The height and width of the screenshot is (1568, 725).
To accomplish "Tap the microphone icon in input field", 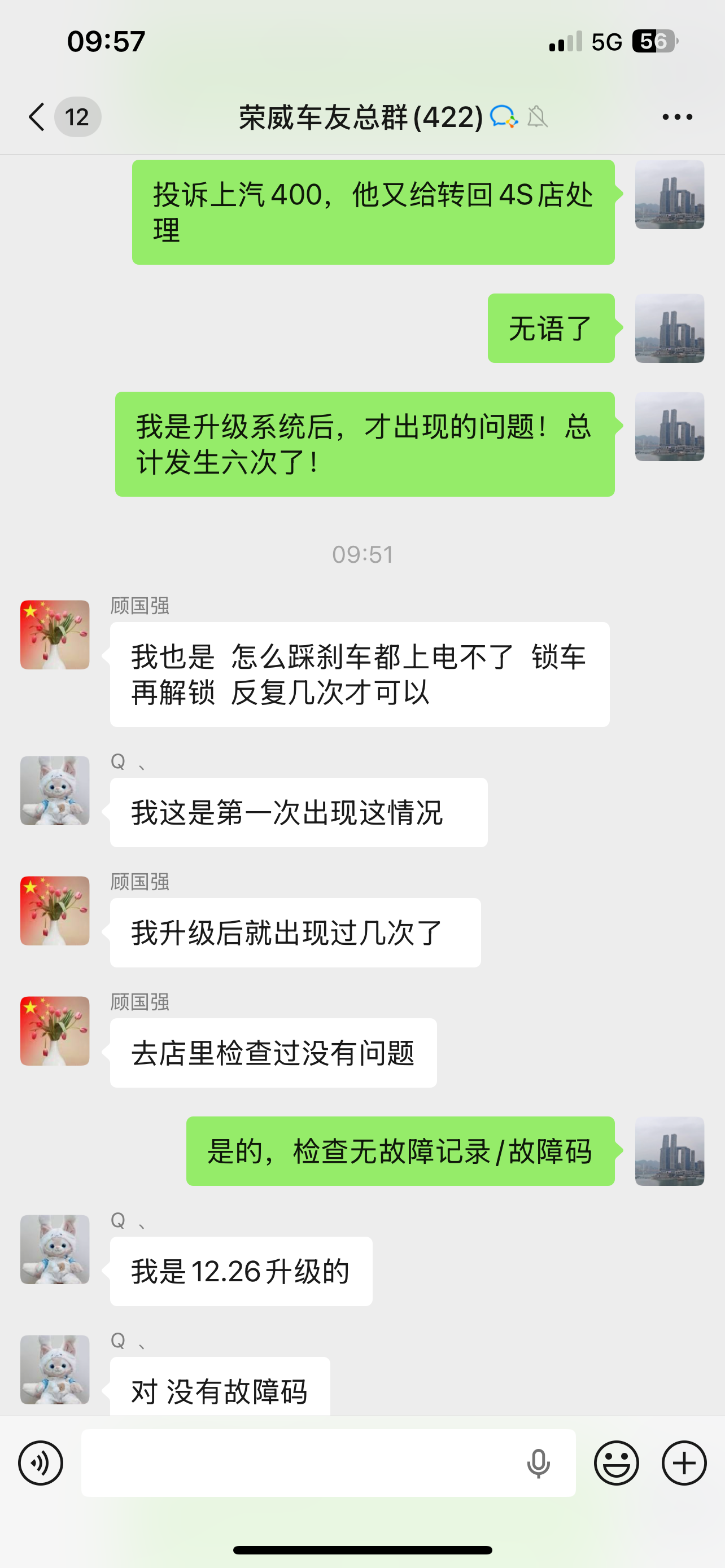I will click(538, 1464).
